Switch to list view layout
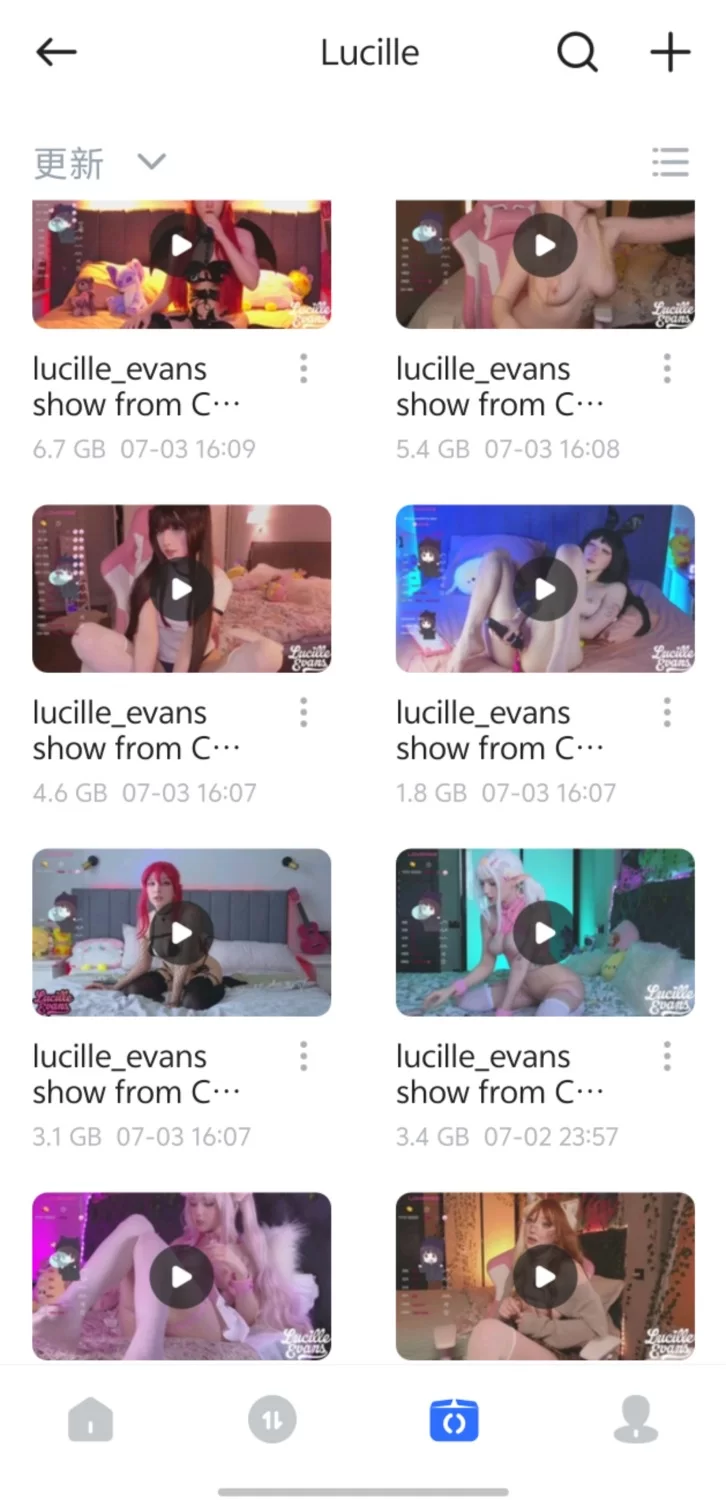Image resolution: width=726 pixels, height=1500 pixels. (x=670, y=162)
